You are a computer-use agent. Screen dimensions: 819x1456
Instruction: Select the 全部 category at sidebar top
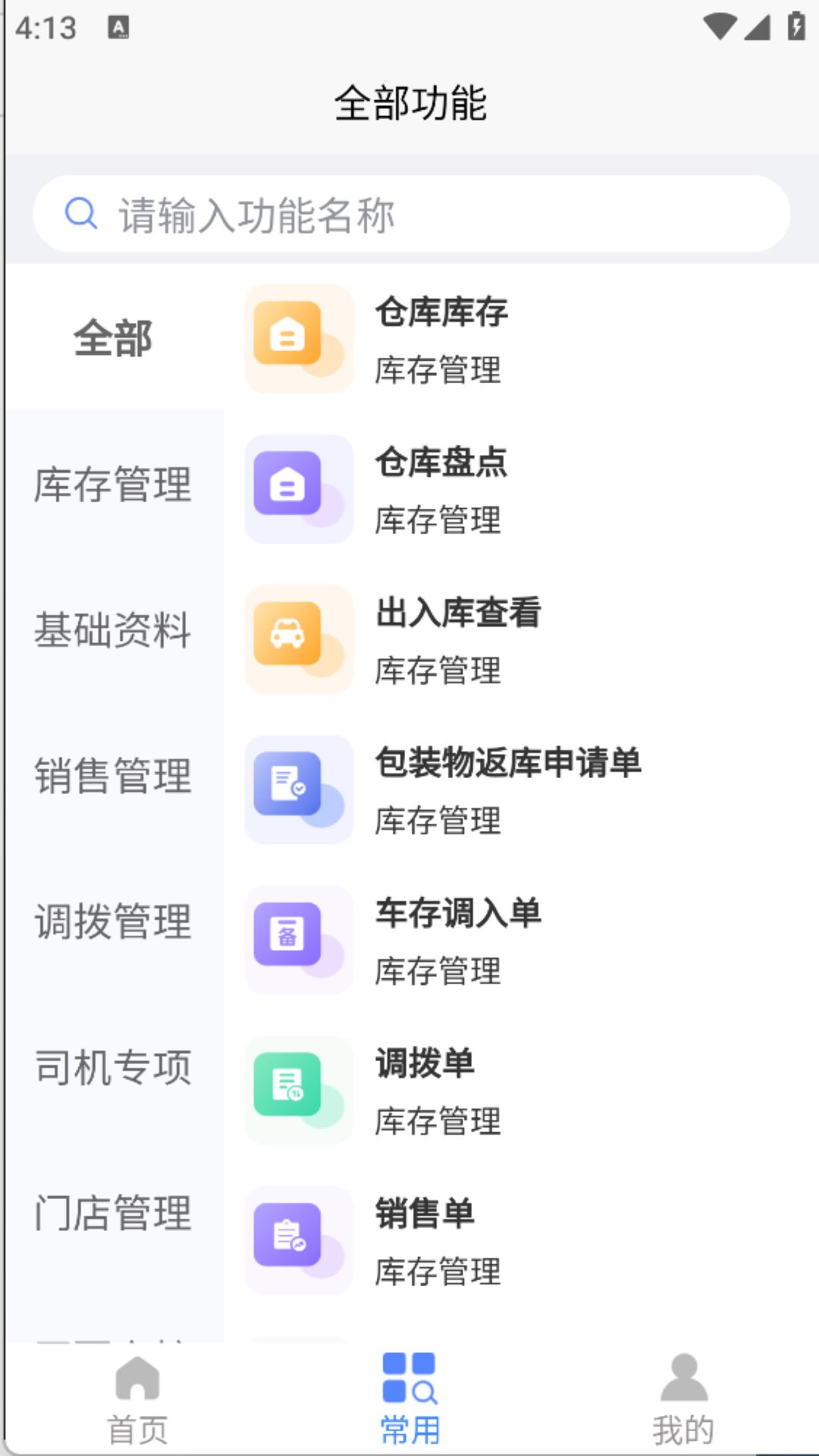point(112,339)
